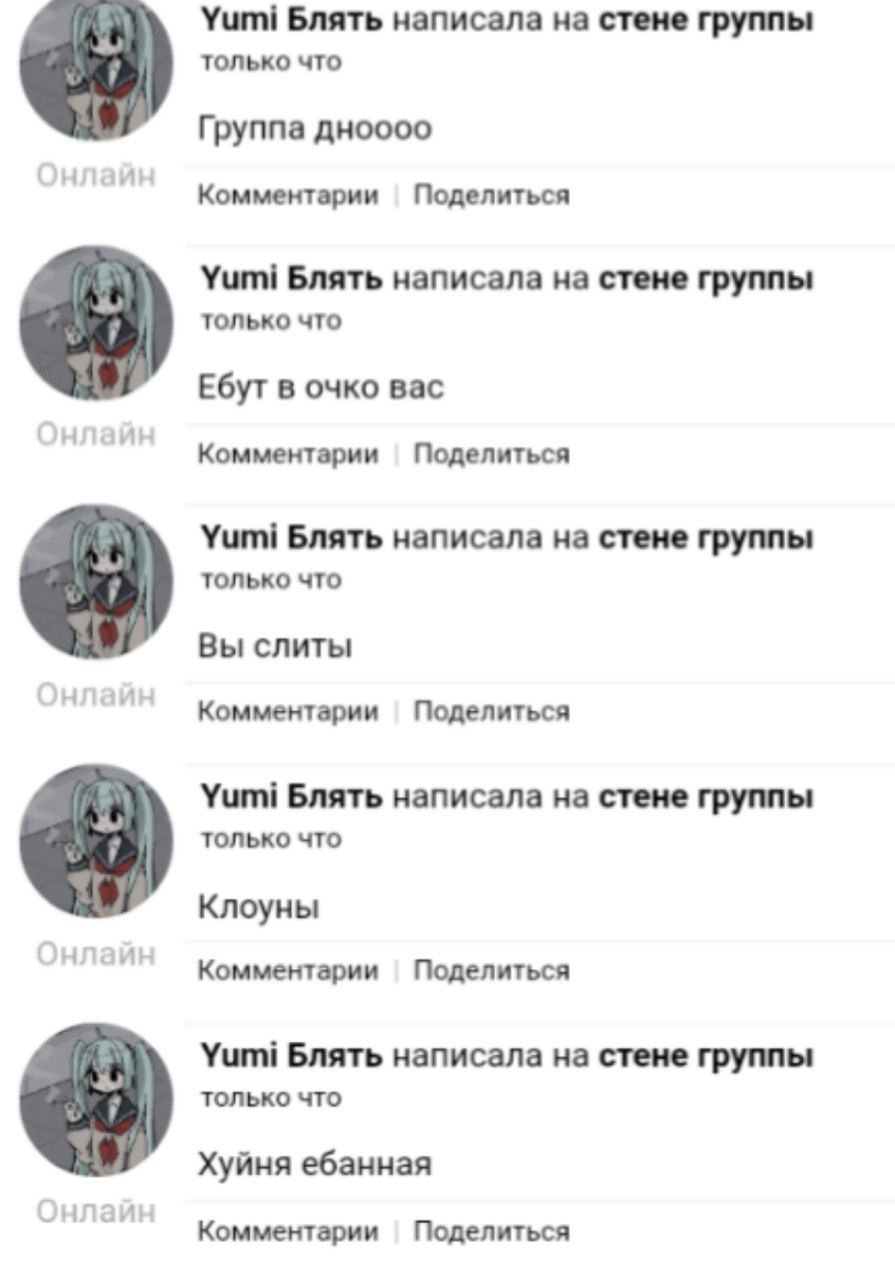View comments under the "Вы слиты" post
Screen dimensions: 895x1280
pyautogui.click(x=288, y=712)
